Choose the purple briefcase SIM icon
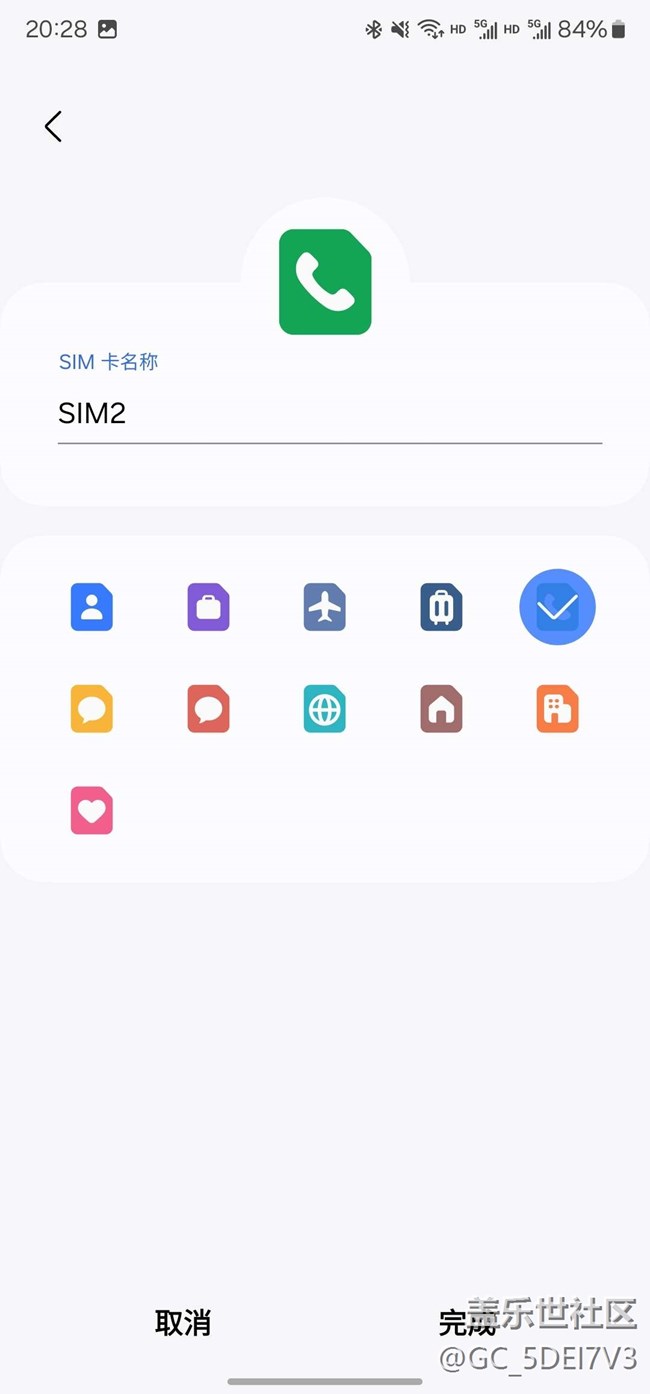Image resolution: width=650 pixels, height=1394 pixels. point(208,607)
